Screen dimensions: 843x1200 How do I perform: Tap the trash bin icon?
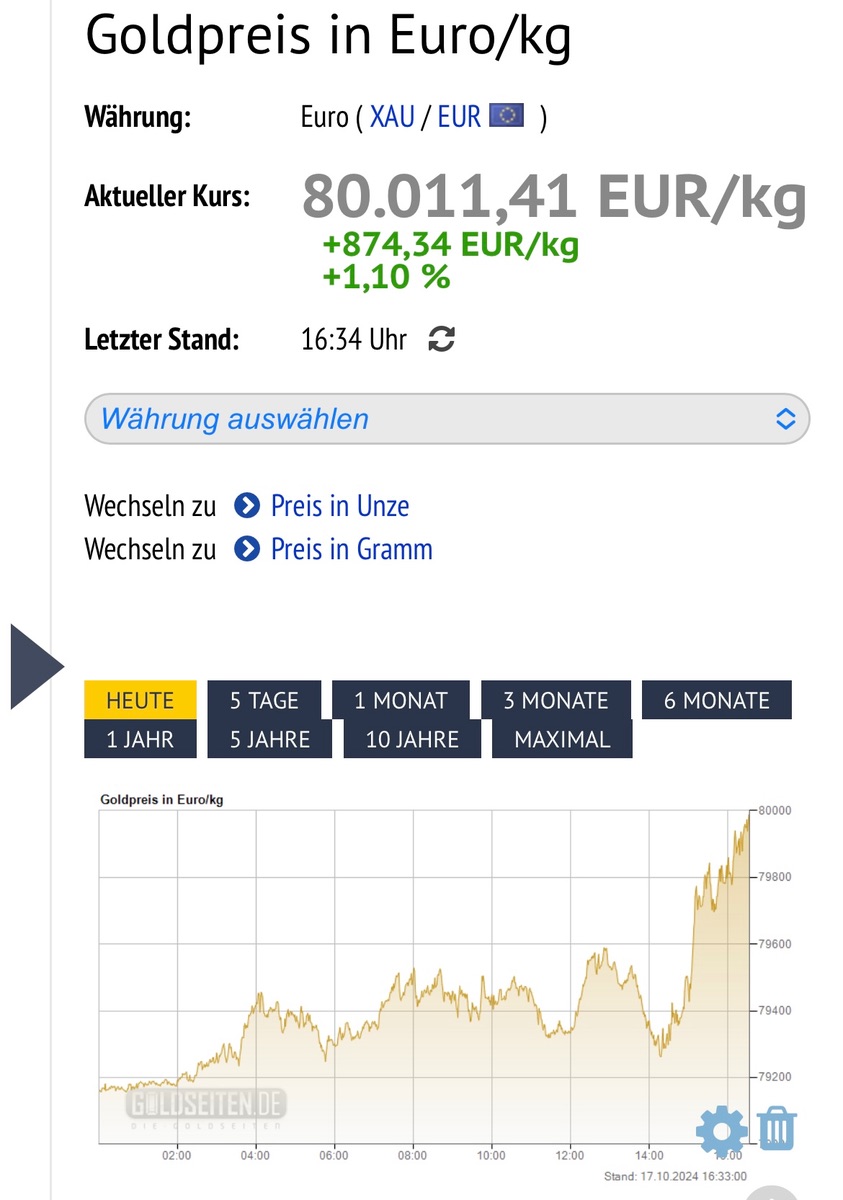pos(776,1129)
